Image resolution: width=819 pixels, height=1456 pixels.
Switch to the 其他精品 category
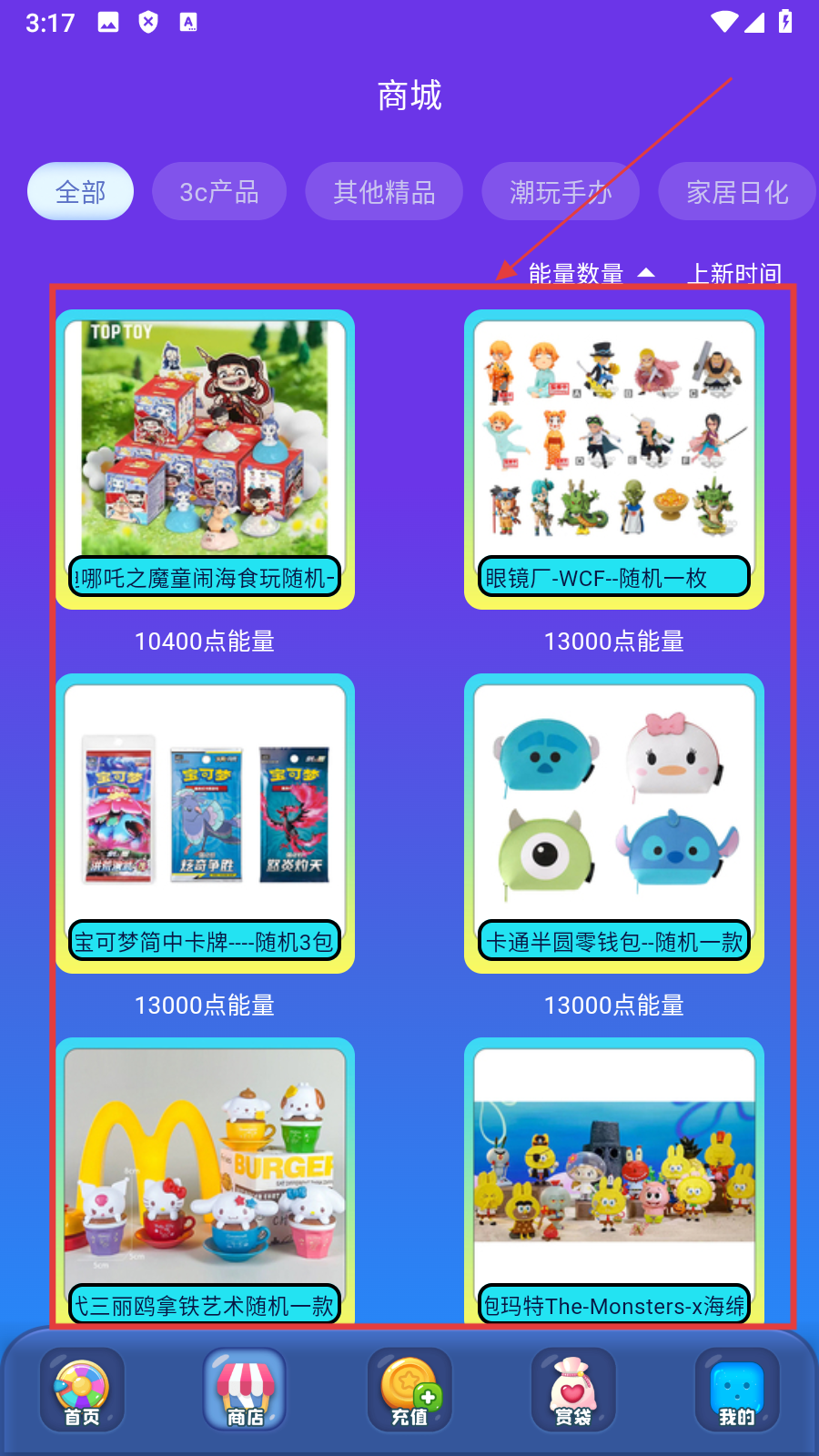383,191
